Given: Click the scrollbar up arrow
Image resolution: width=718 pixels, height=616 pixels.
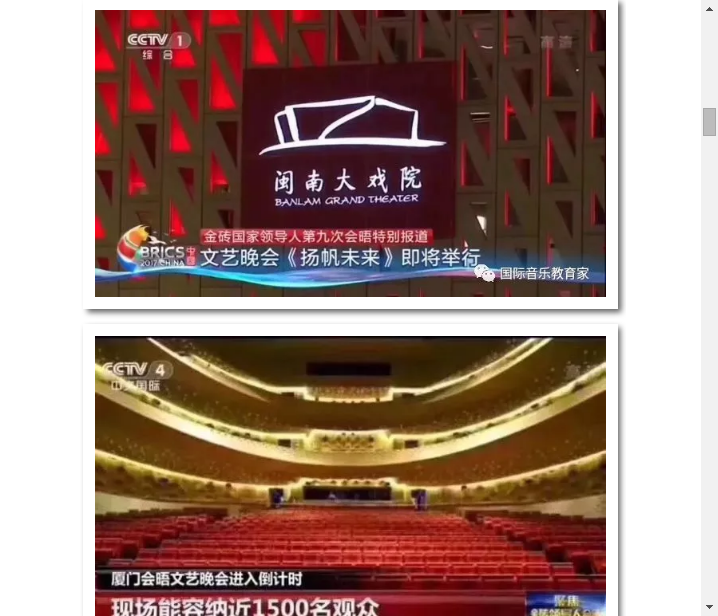Looking at the screenshot, I should click(x=709, y=9).
